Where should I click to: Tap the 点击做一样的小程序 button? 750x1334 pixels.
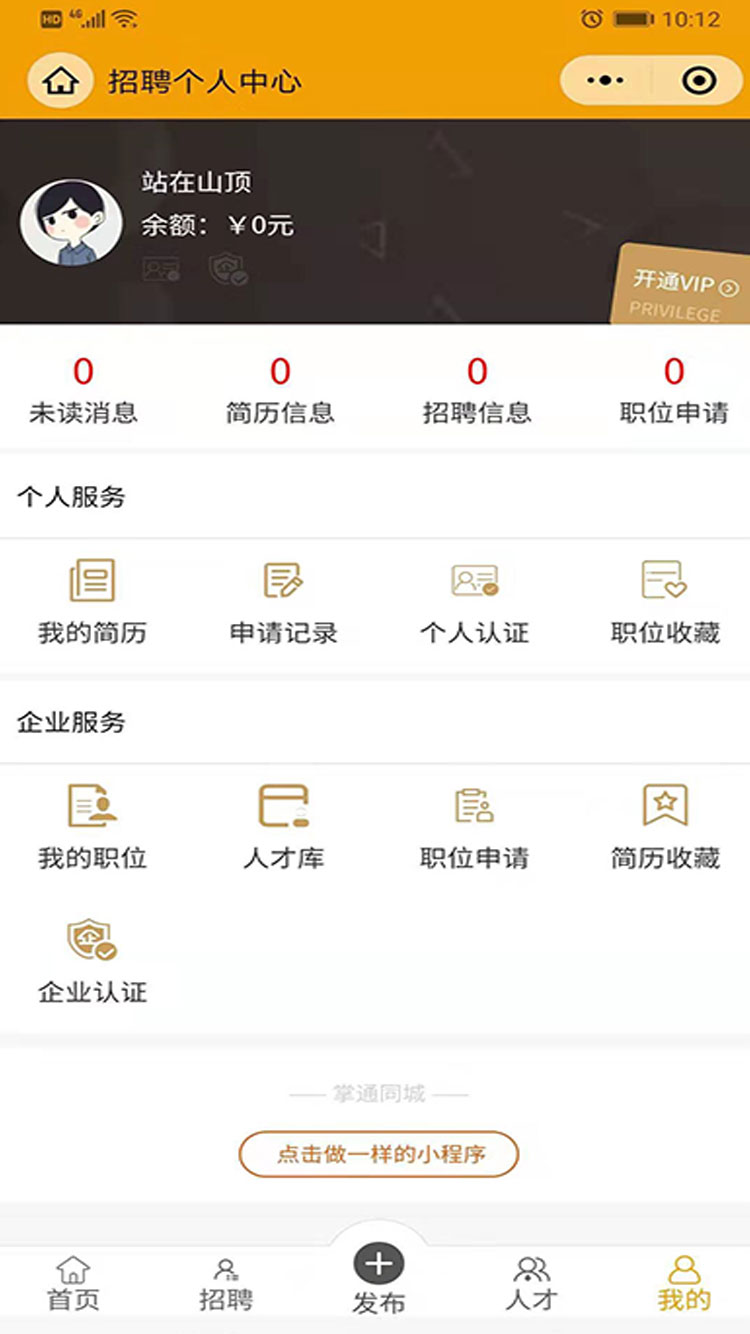click(x=378, y=1154)
